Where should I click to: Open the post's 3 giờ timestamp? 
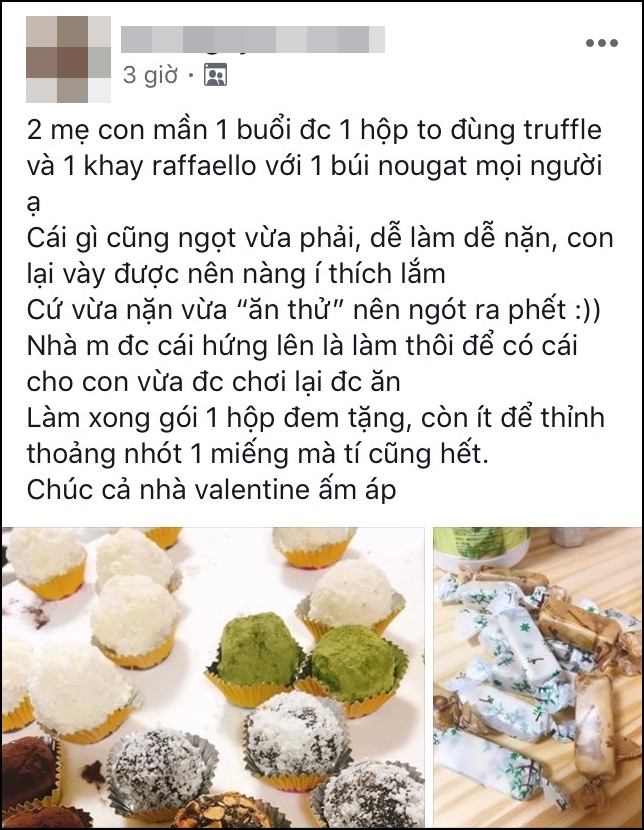pos(150,75)
